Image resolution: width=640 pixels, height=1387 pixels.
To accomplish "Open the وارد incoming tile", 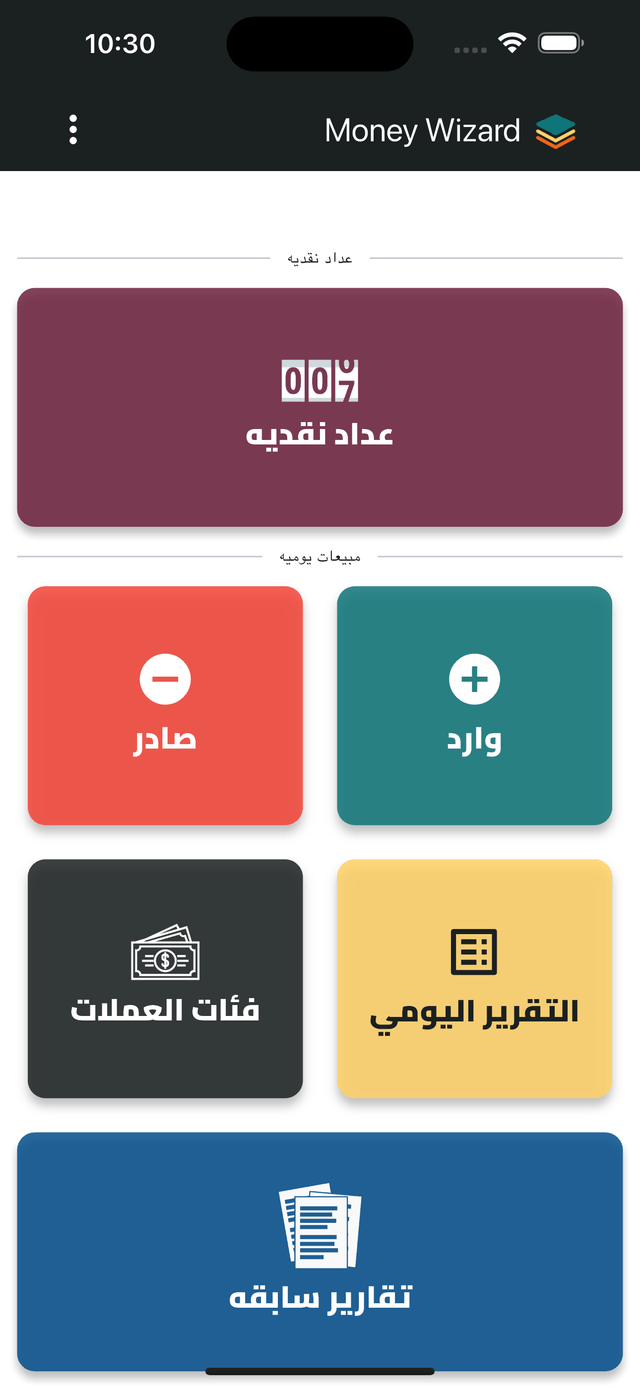I will 474,705.
